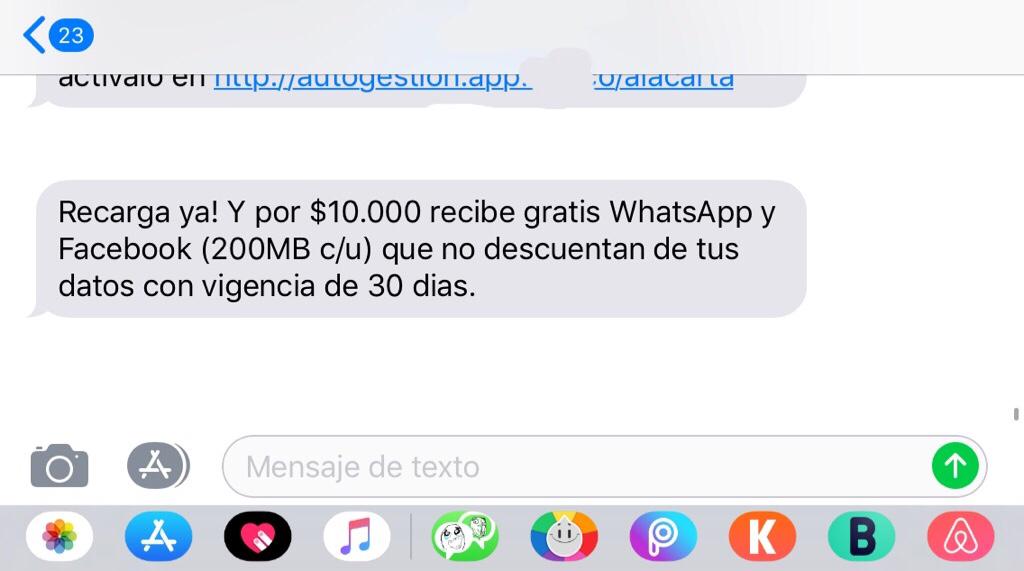Open the App Store iMessage app
The height and width of the screenshot is (571, 1024).
click(158, 538)
